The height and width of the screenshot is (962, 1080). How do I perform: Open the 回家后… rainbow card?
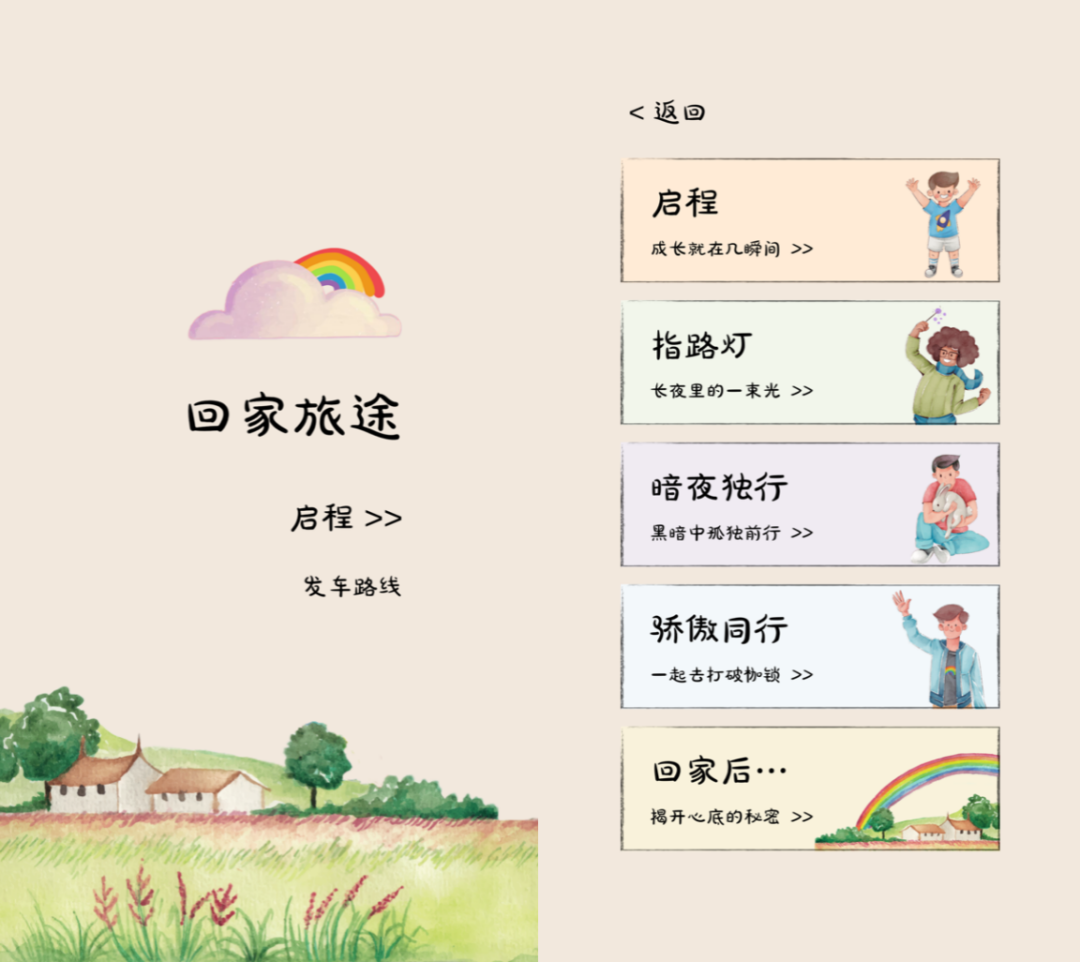pos(809,788)
